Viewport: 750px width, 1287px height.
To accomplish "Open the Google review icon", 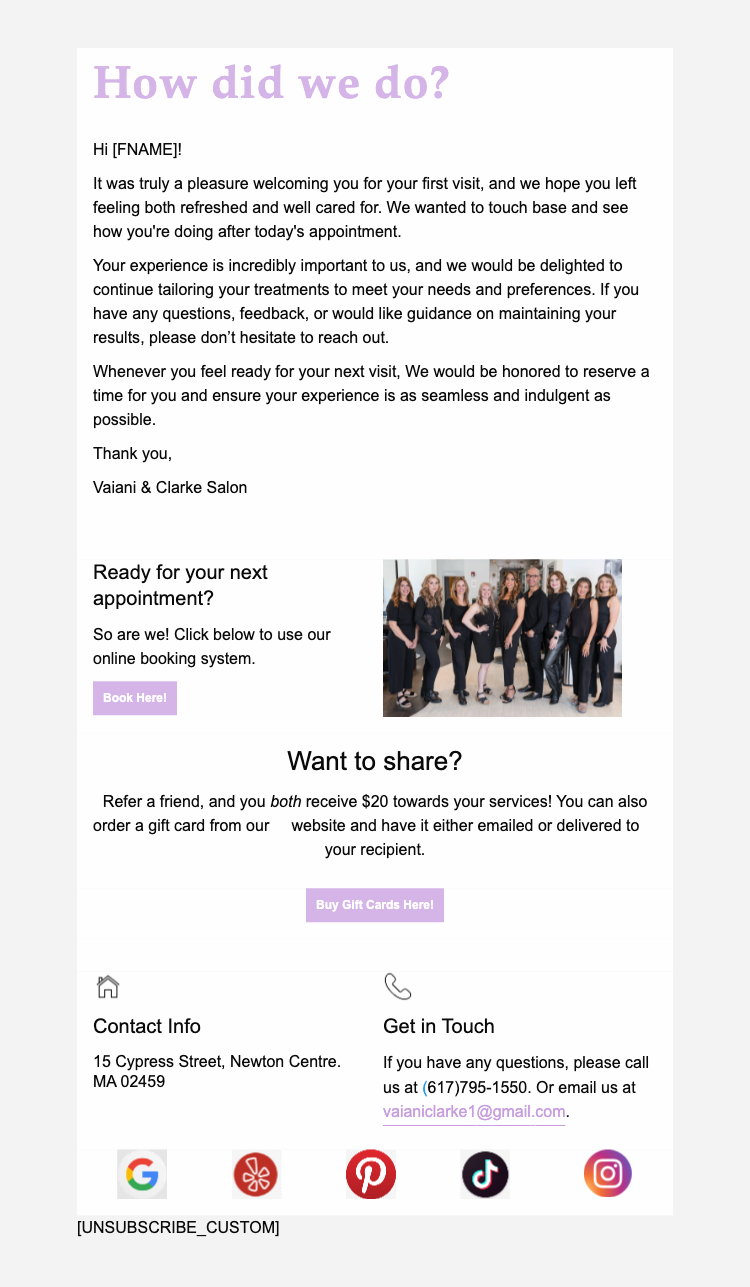I will coord(142,1174).
